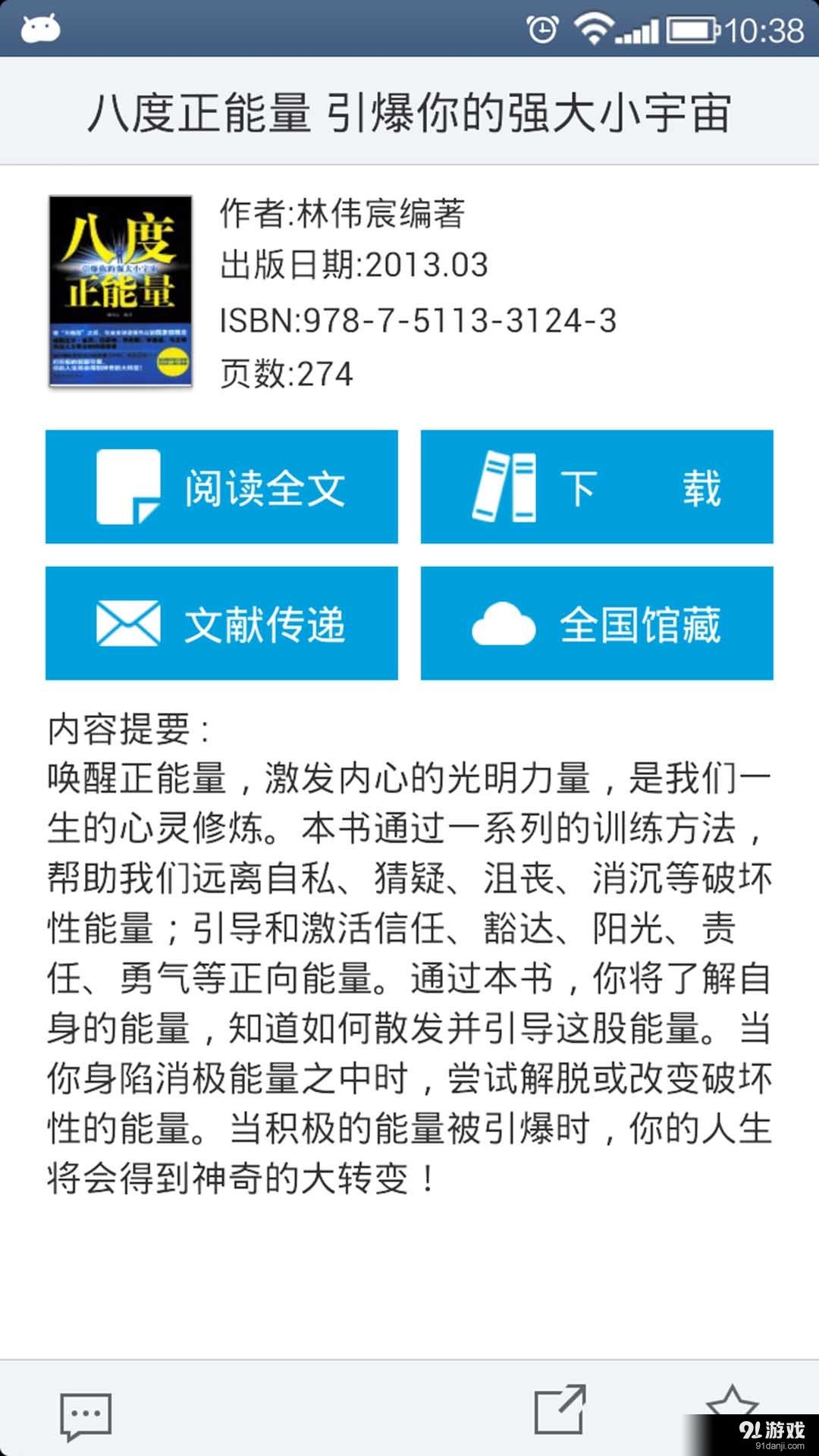Download the book with the 下载 button

(597, 487)
